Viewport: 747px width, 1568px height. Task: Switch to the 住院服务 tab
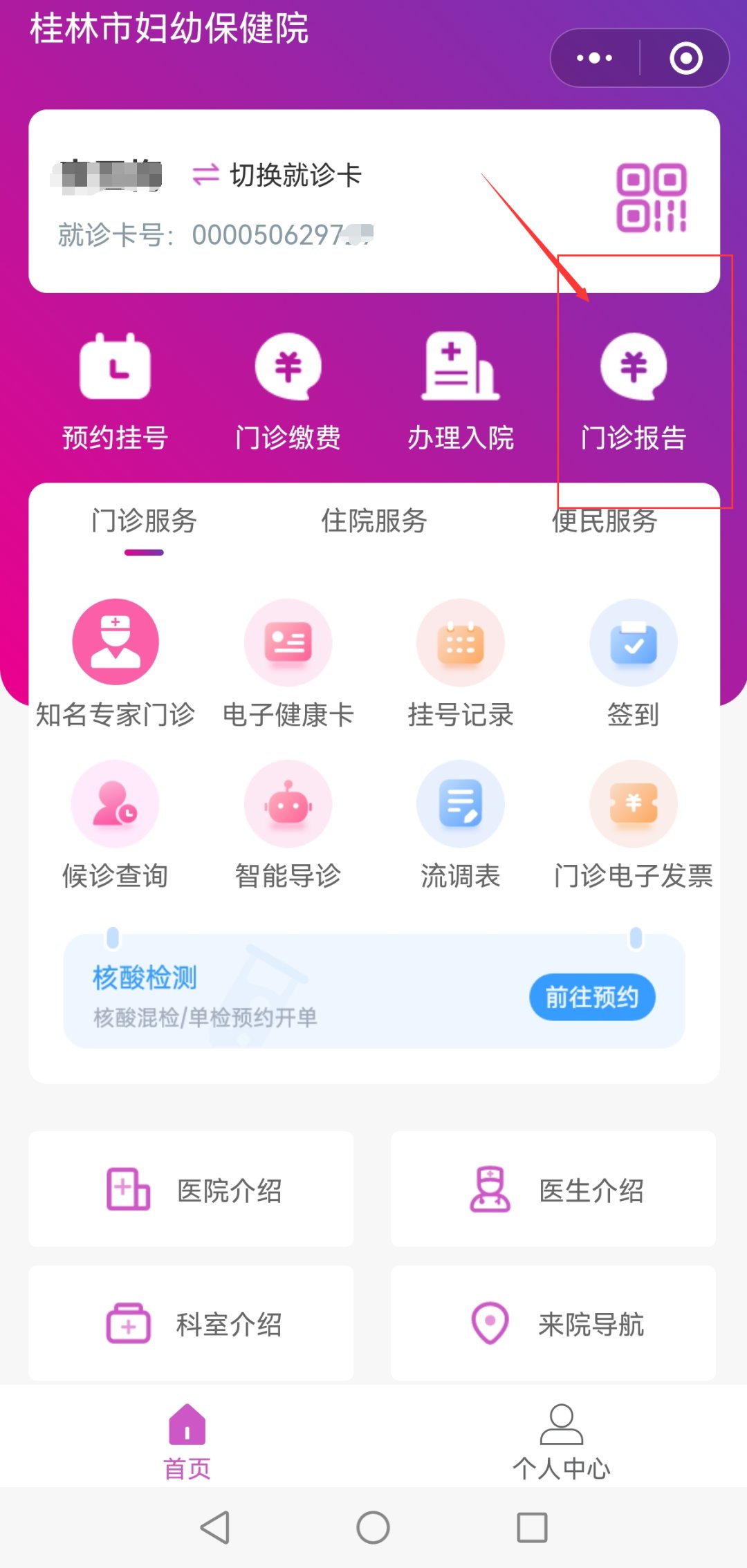pos(374,521)
